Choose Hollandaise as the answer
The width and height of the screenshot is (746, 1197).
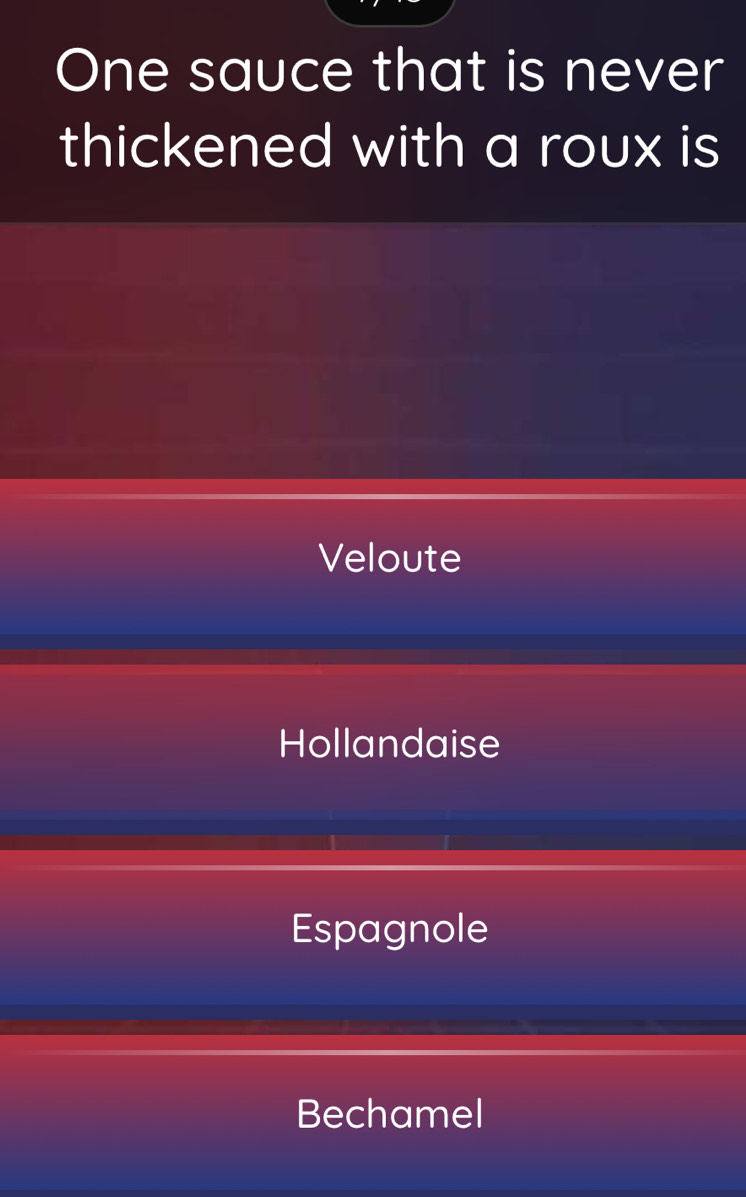pos(389,743)
